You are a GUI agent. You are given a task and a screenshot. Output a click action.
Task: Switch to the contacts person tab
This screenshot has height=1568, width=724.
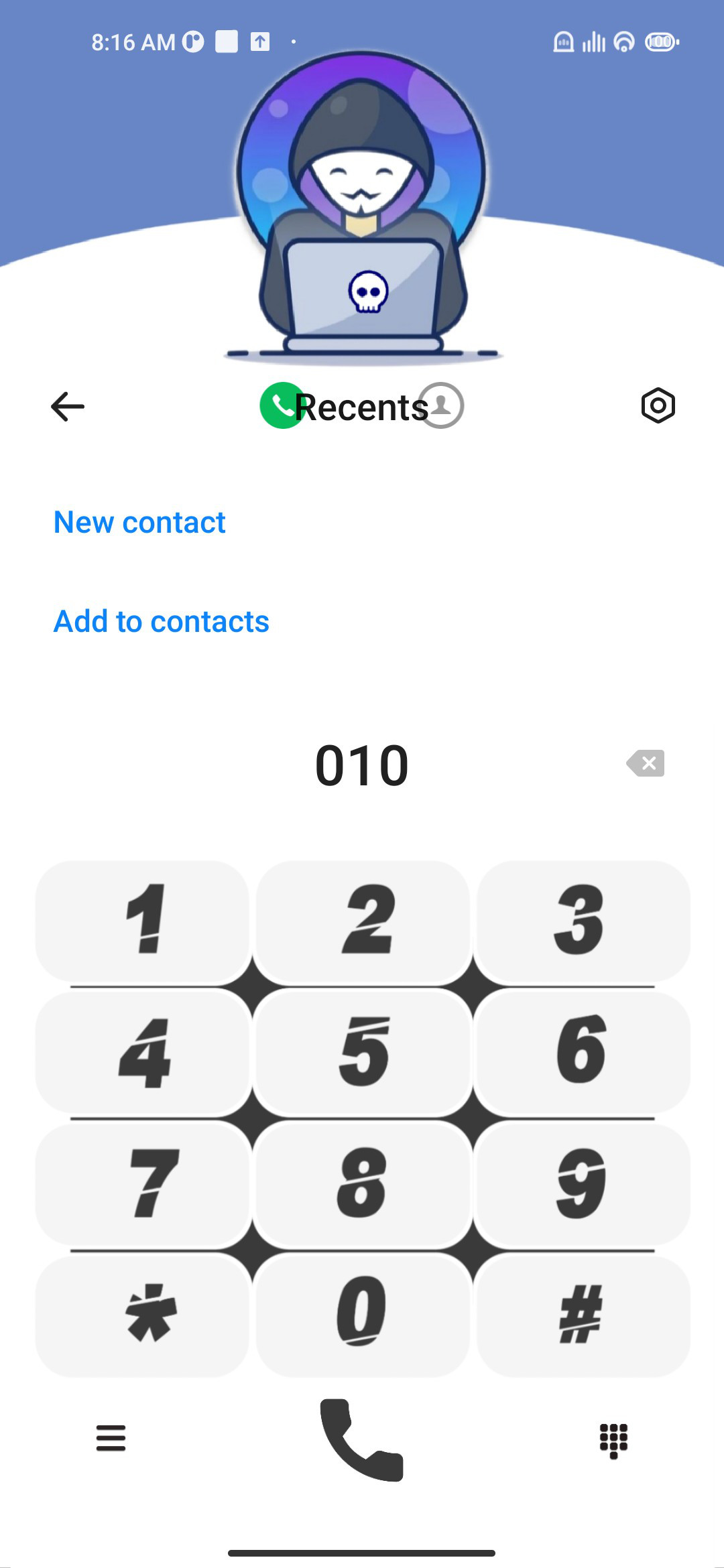(x=440, y=405)
